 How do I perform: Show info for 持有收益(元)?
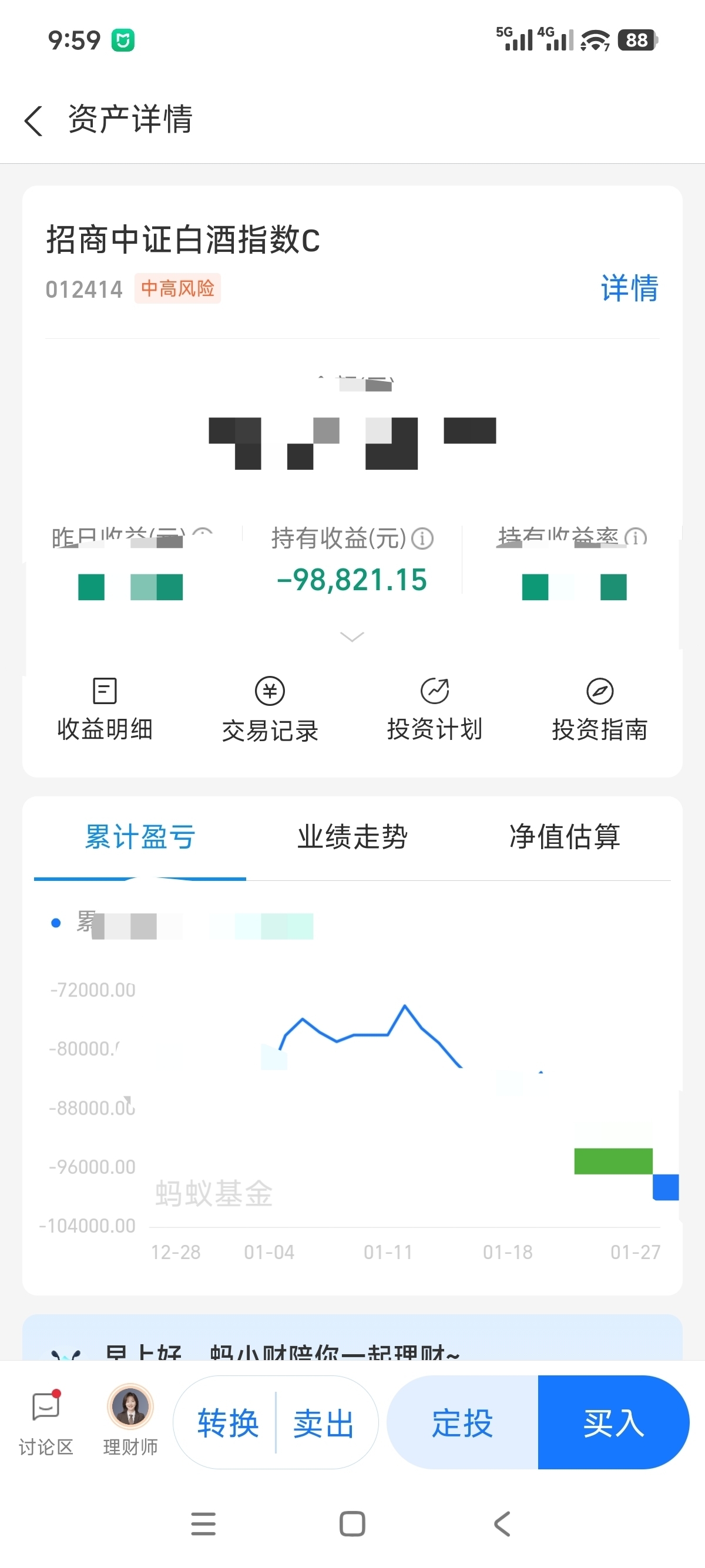(x=422, y=538)
